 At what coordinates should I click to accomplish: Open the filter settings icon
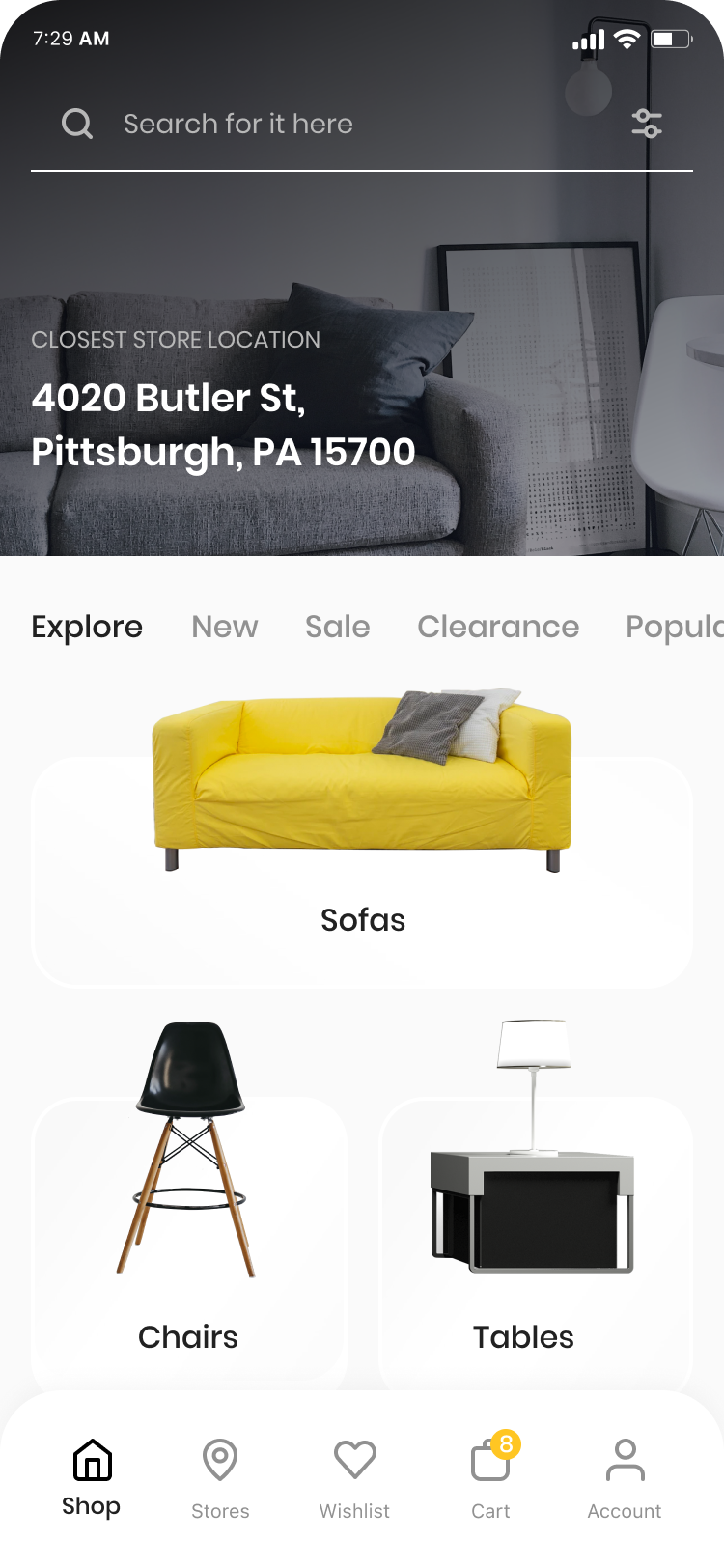[x=646, y=124]
